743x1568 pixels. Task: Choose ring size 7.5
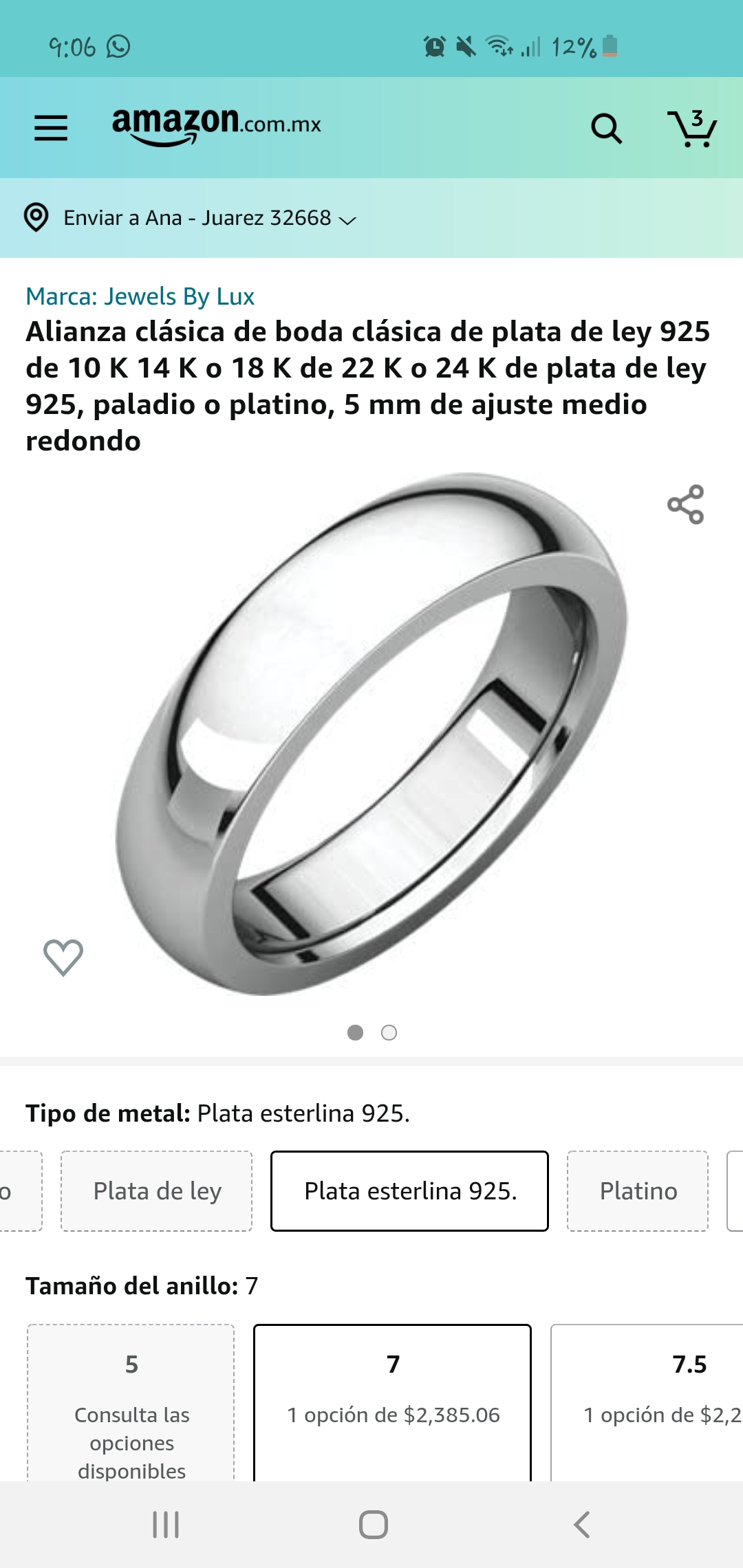pos(647,1403)
